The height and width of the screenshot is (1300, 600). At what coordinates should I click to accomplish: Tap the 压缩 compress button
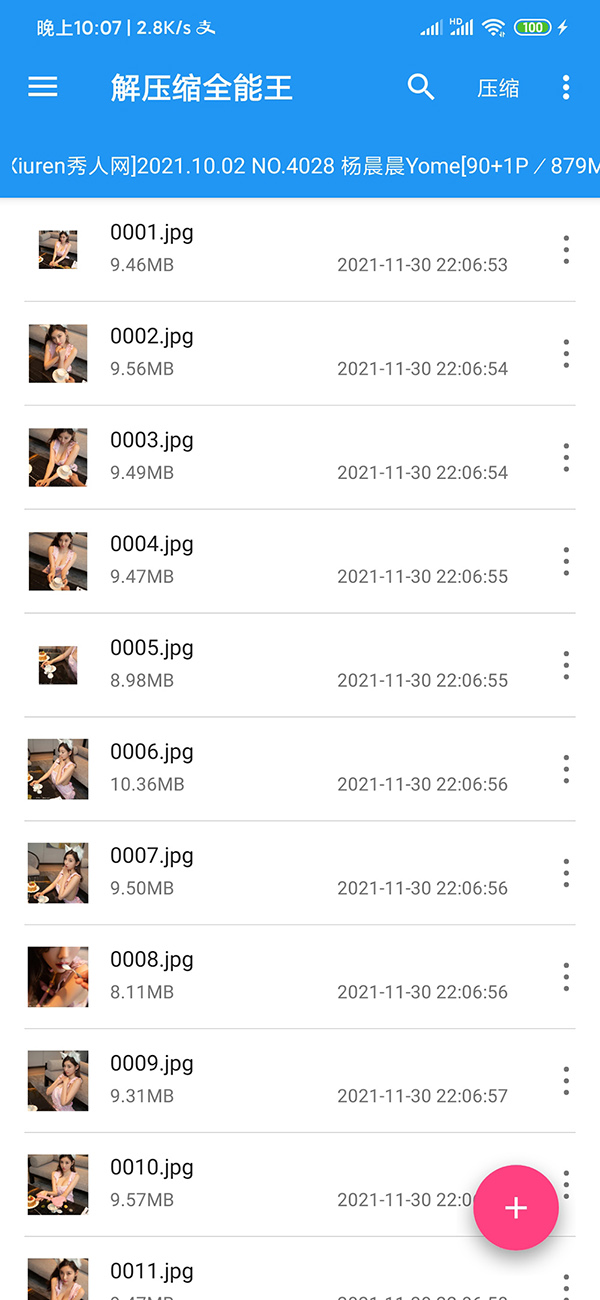point(498,88)
